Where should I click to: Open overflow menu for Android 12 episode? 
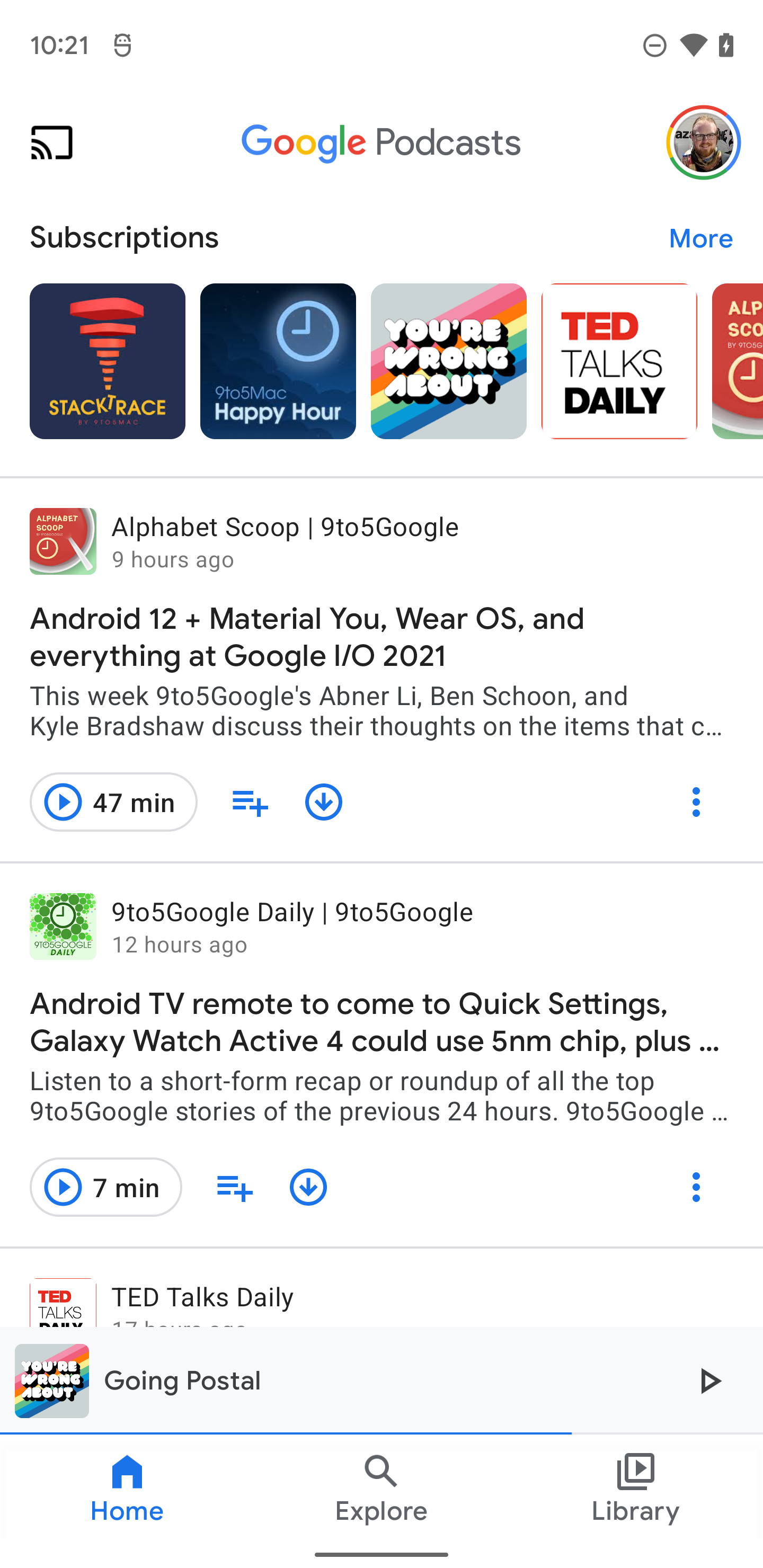pos(695,801)
